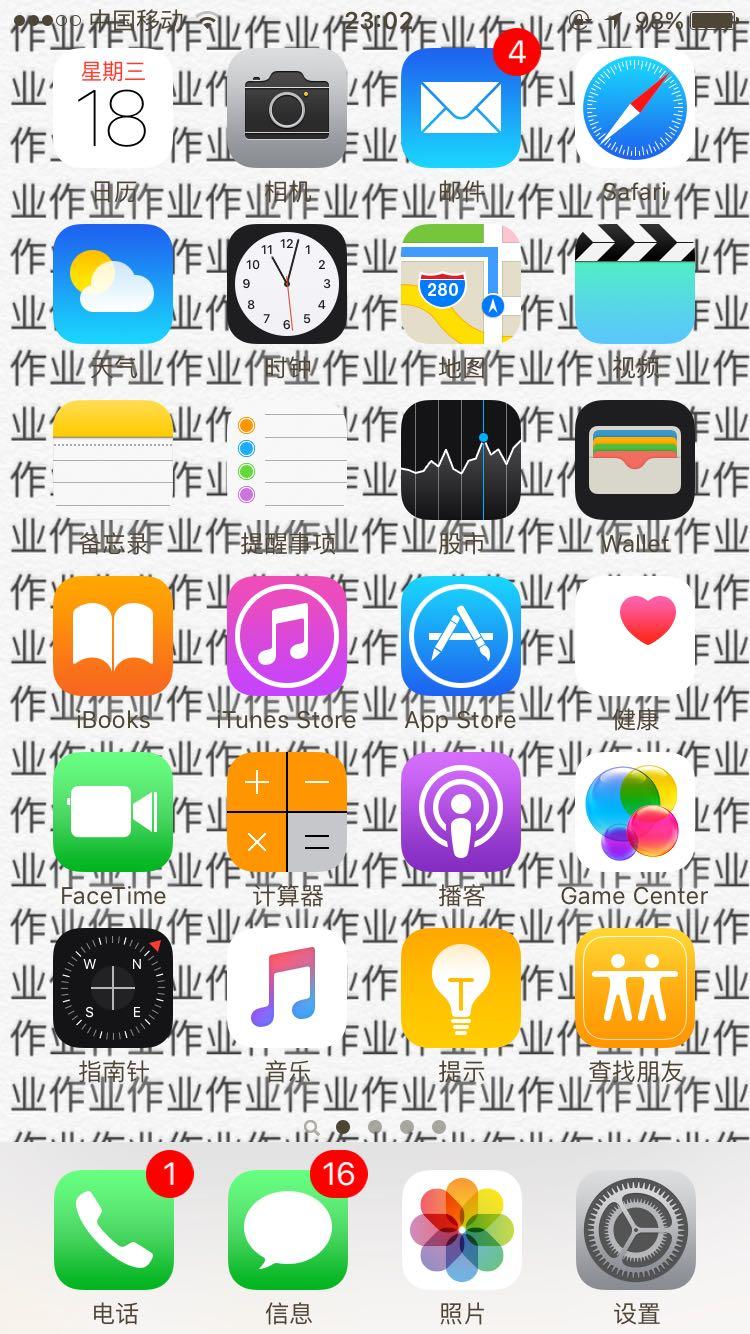Open Phone app in the dock (电话)
The height and width of the screenshot is (1334, 750).
pos(114,1230)
